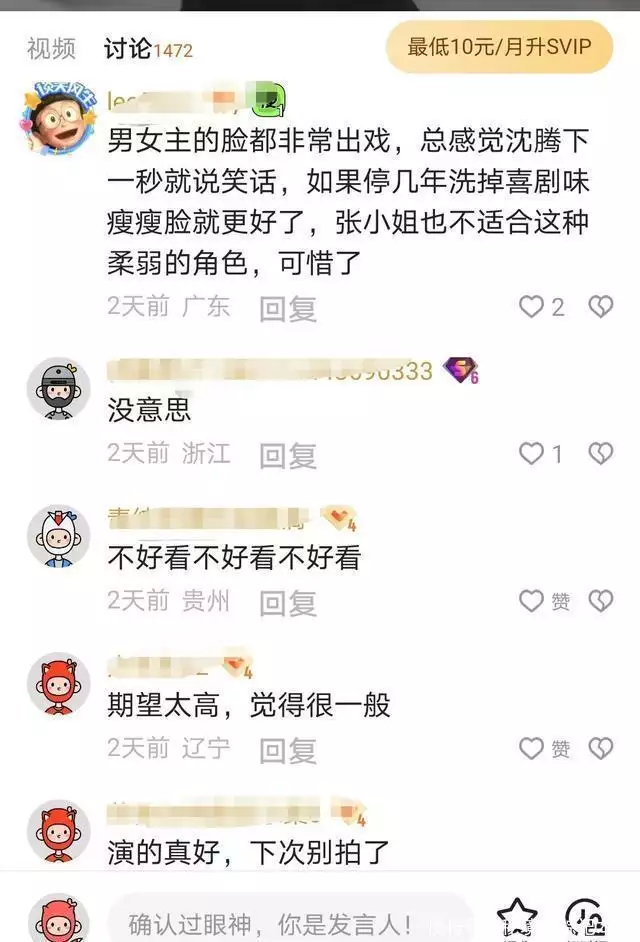Reply to the 不好看不好看不好看 comment

288,602
